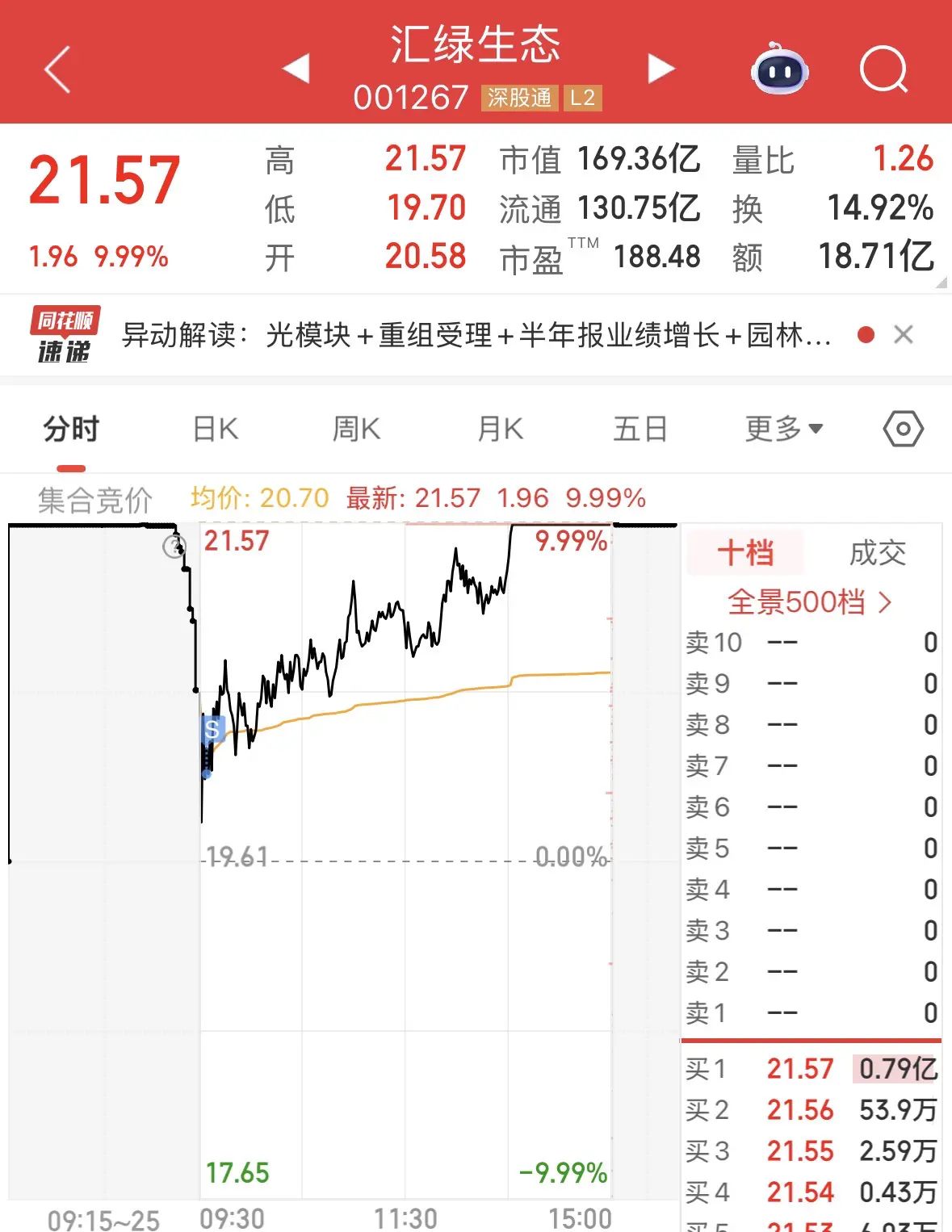
Task: Switch to the previous stock
Action: (296, 69)
